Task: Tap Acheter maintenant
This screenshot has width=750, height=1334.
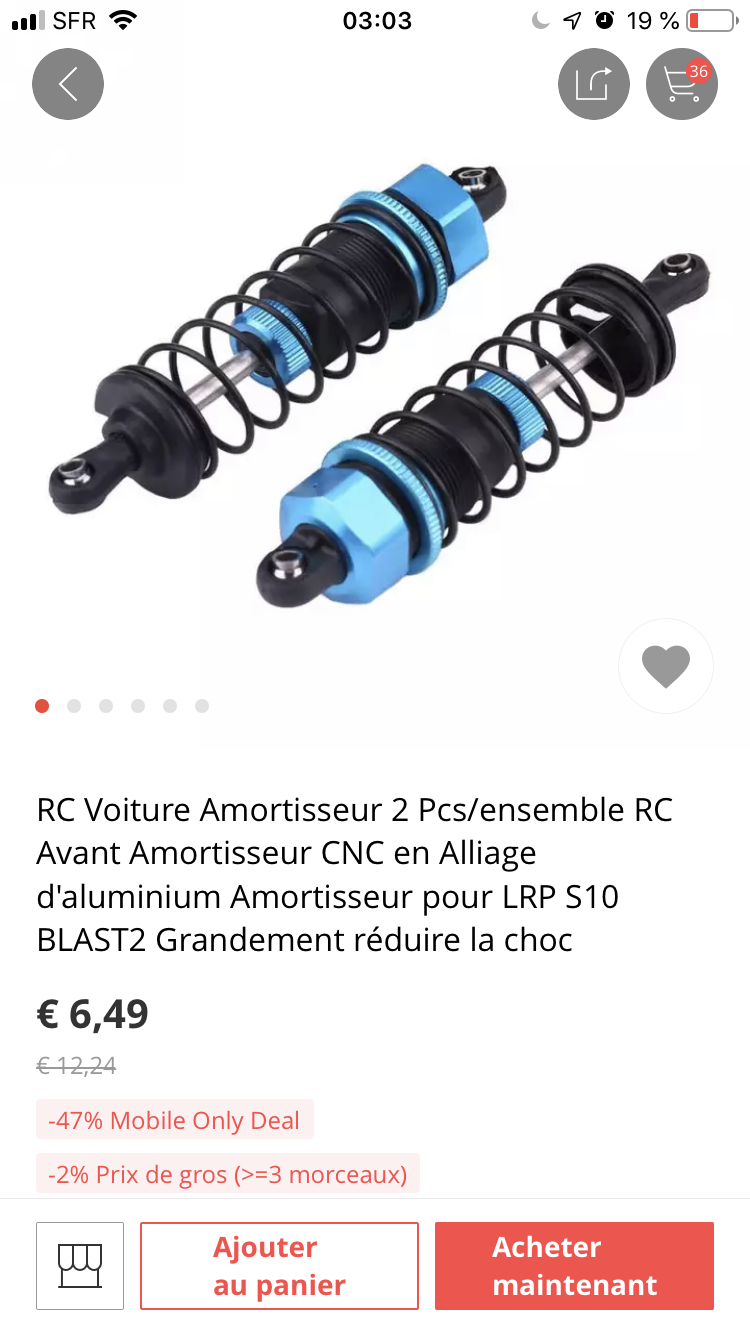Action: pyautogui.click(x=574, y=1265)
